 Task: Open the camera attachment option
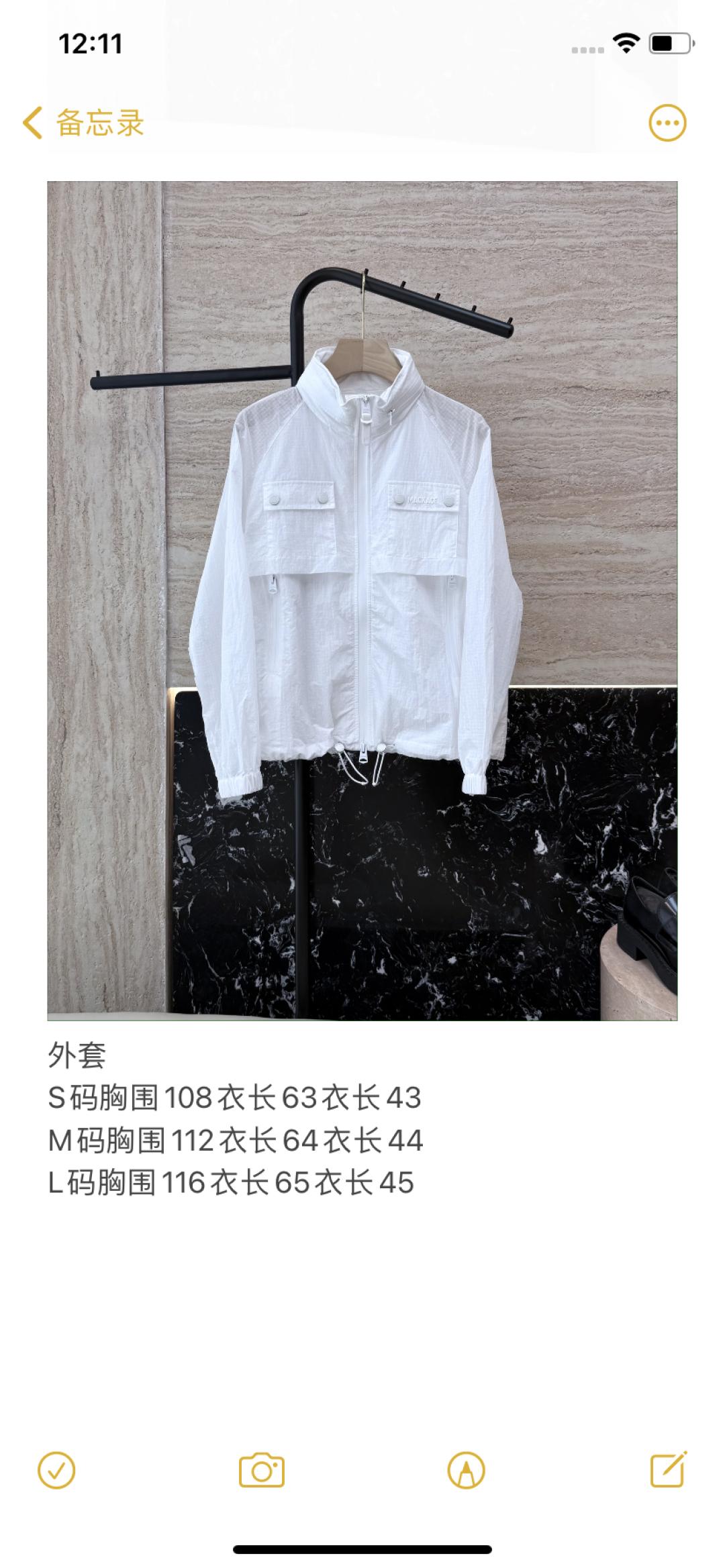[x=262, y=1471]
